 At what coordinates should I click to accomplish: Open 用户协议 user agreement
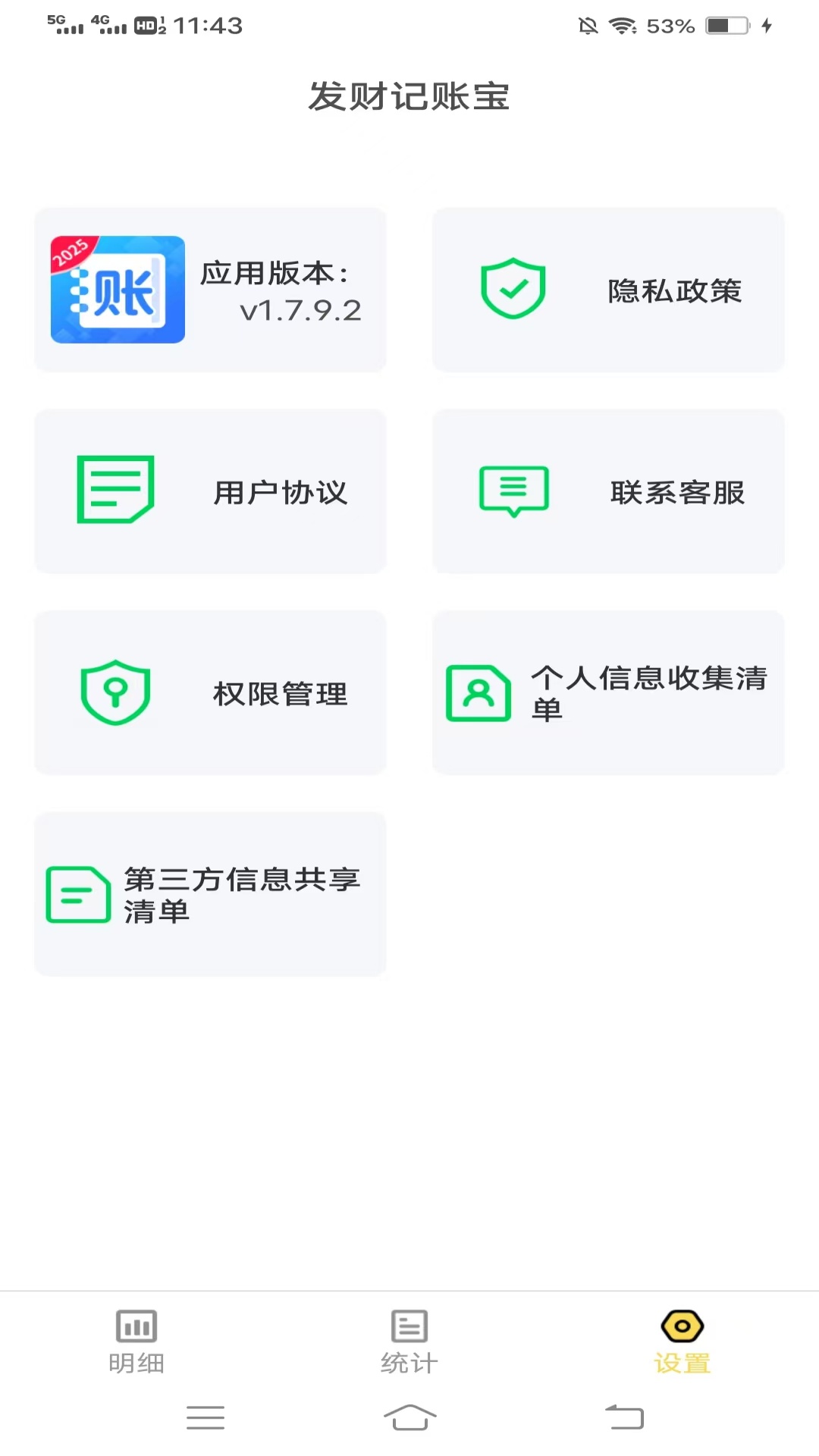pos(210,491)
